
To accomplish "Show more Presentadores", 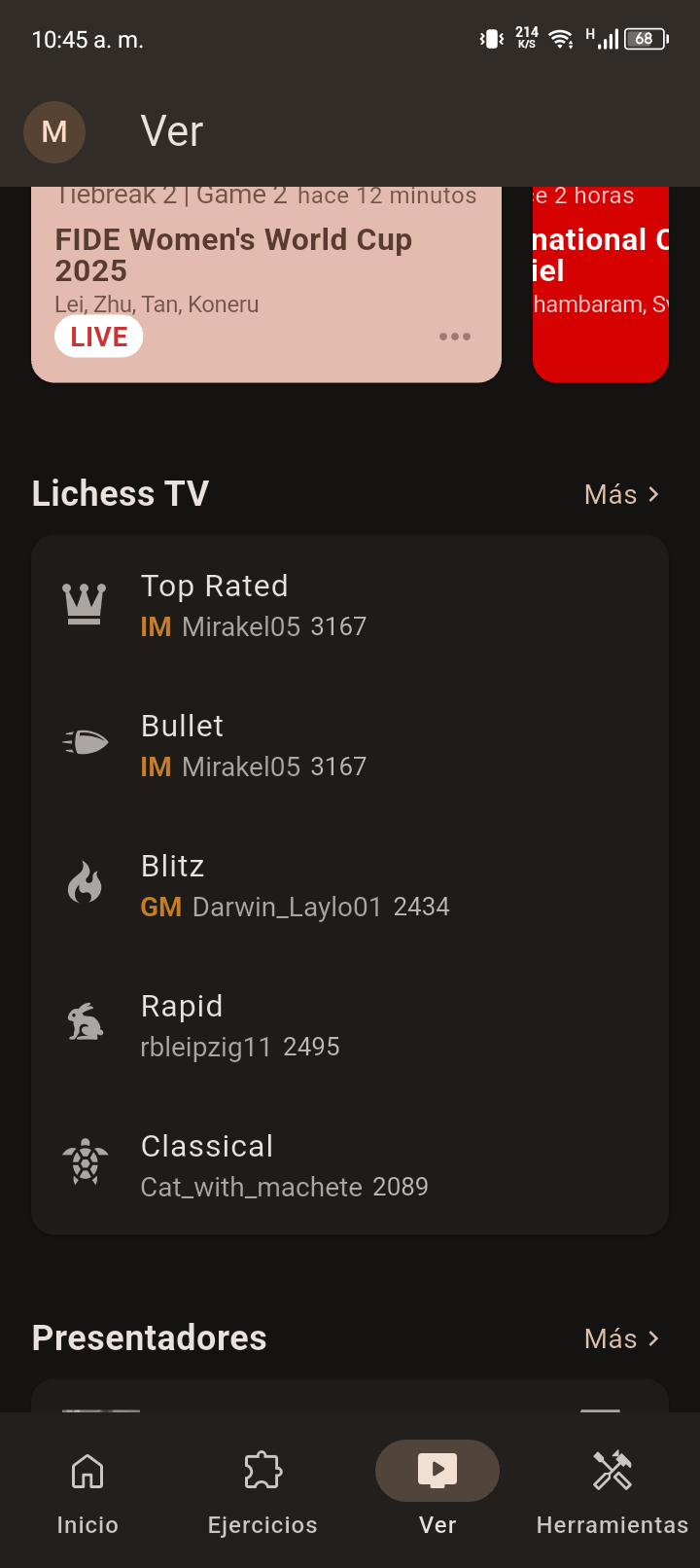I will point(622,1338).
